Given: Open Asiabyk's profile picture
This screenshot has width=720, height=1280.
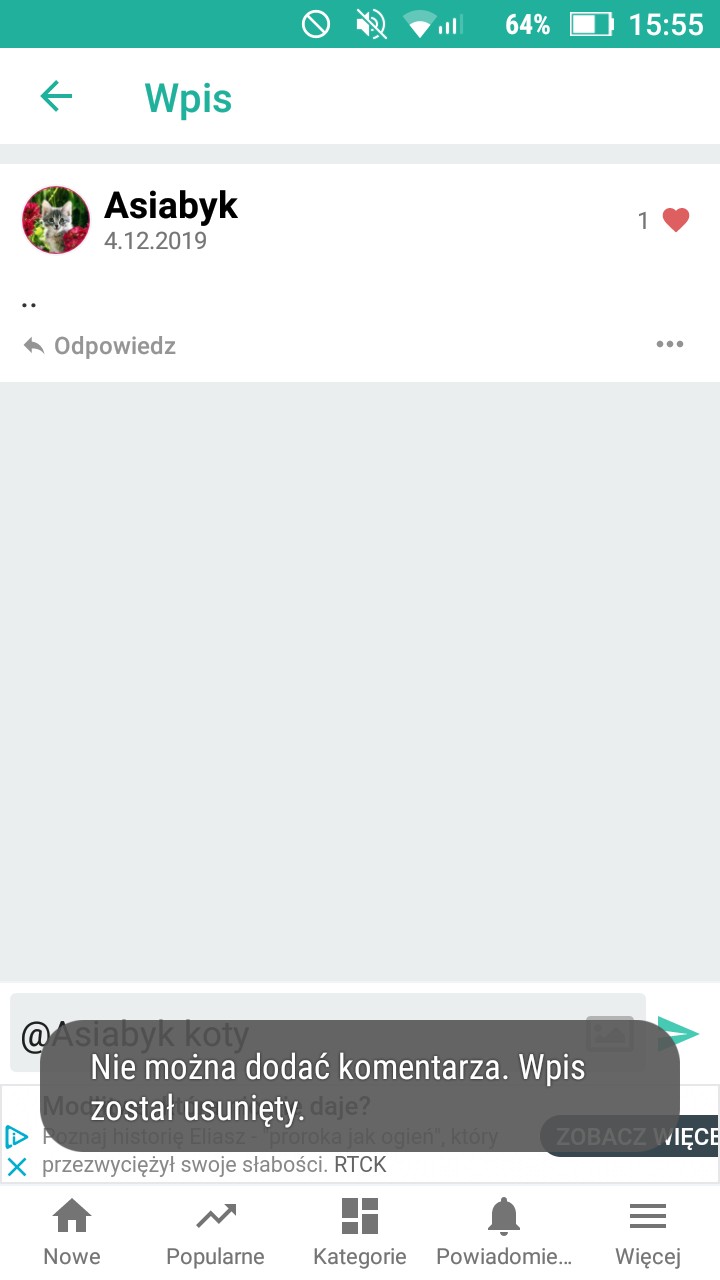Looking at the screenshot, I should (x=56, y=220).
